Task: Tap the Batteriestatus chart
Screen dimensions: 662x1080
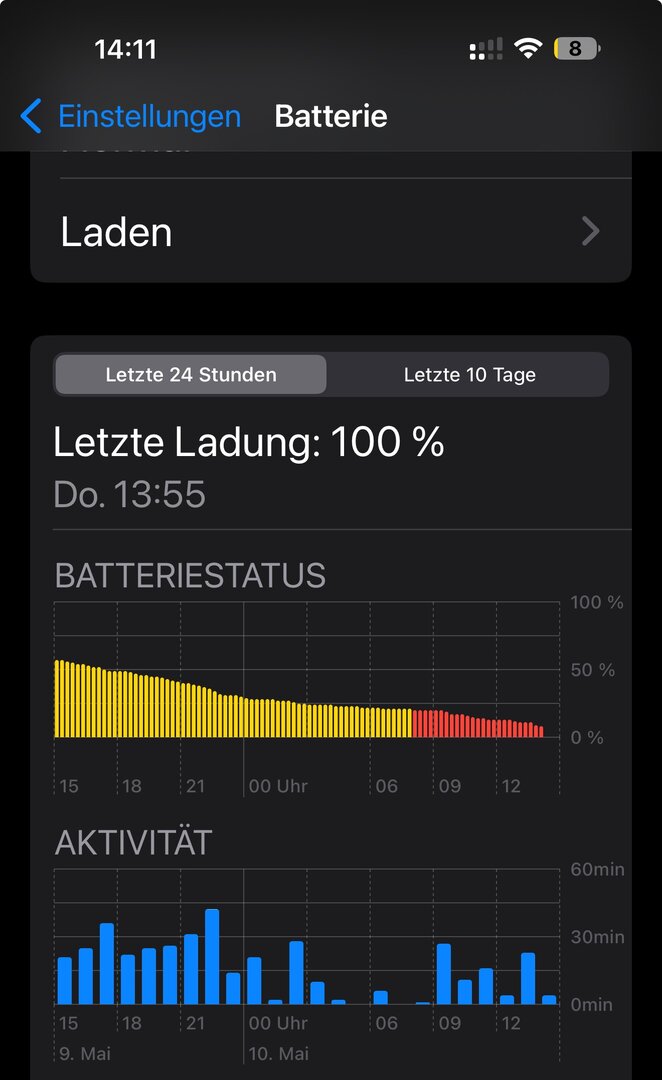Action: 306,690
